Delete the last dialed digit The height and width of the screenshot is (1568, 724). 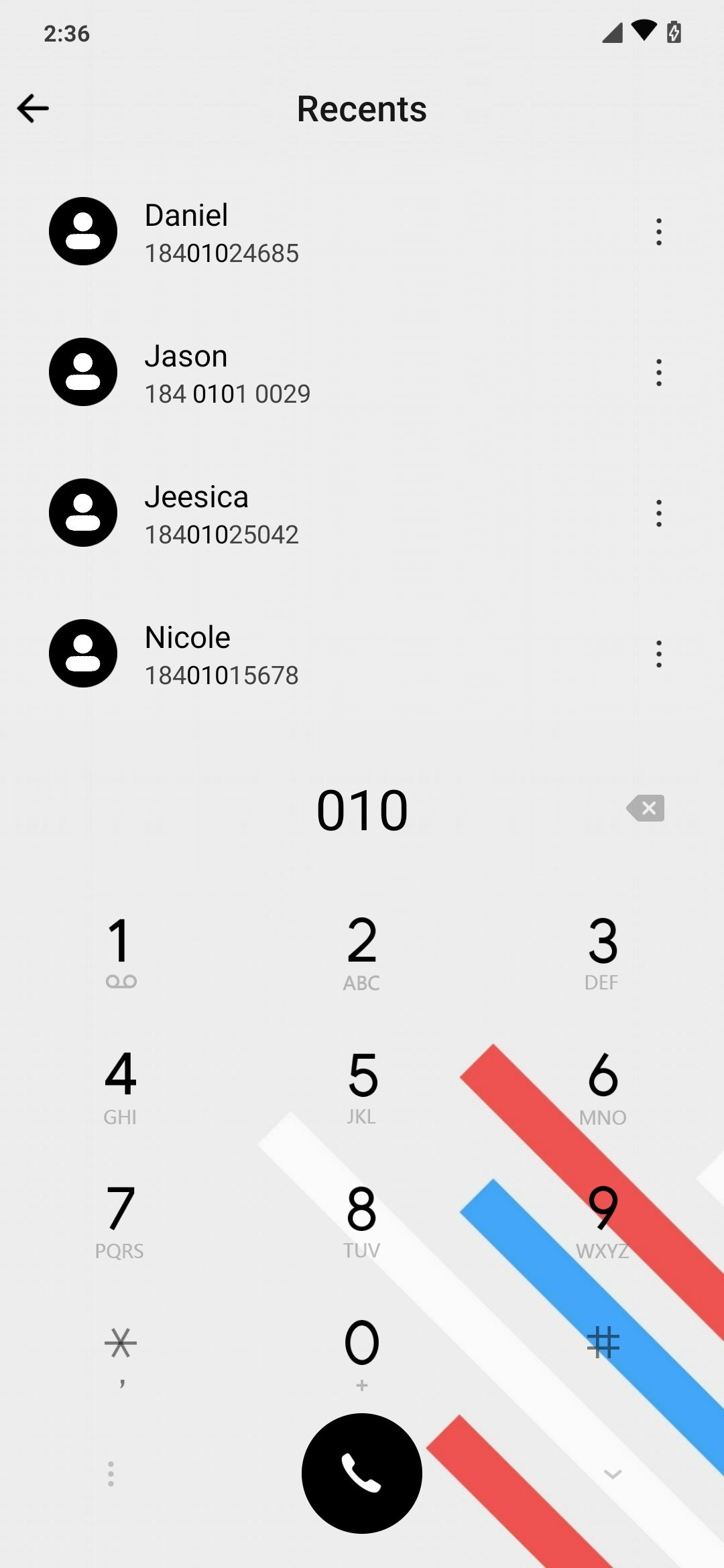646,808
